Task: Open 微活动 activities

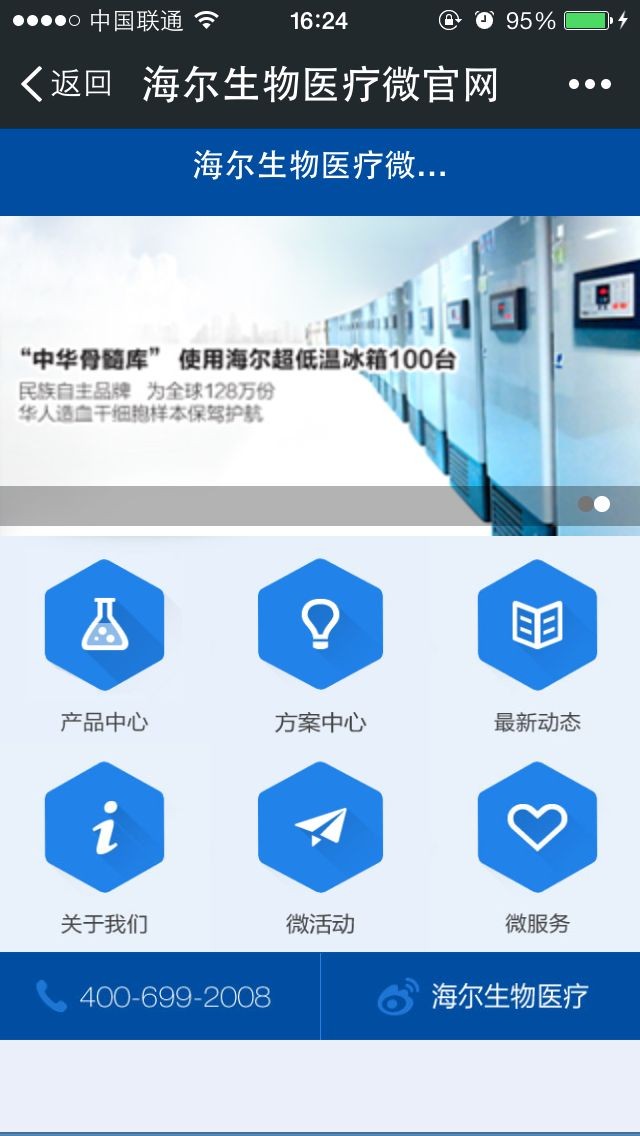Action: tap(320, 846)
